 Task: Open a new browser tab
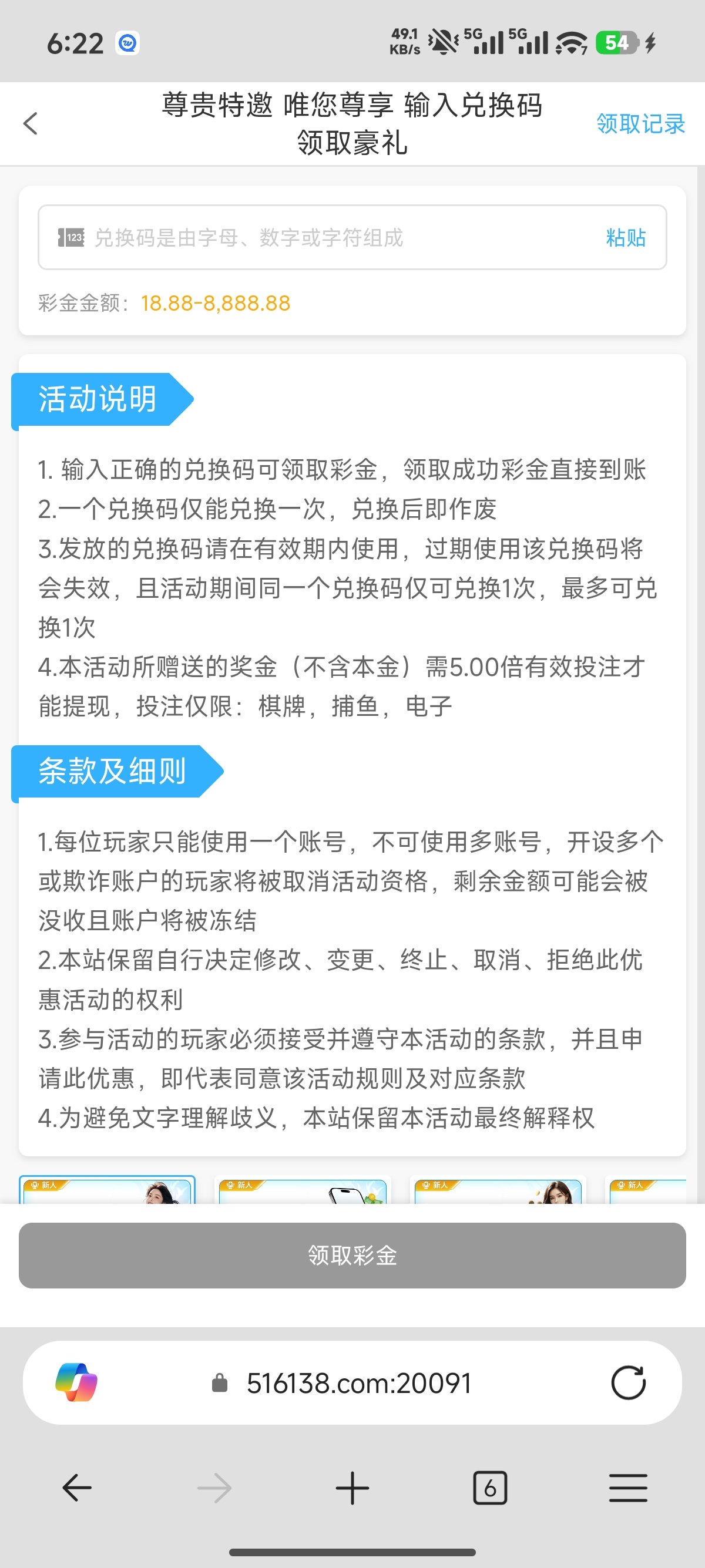[352, 1488]
